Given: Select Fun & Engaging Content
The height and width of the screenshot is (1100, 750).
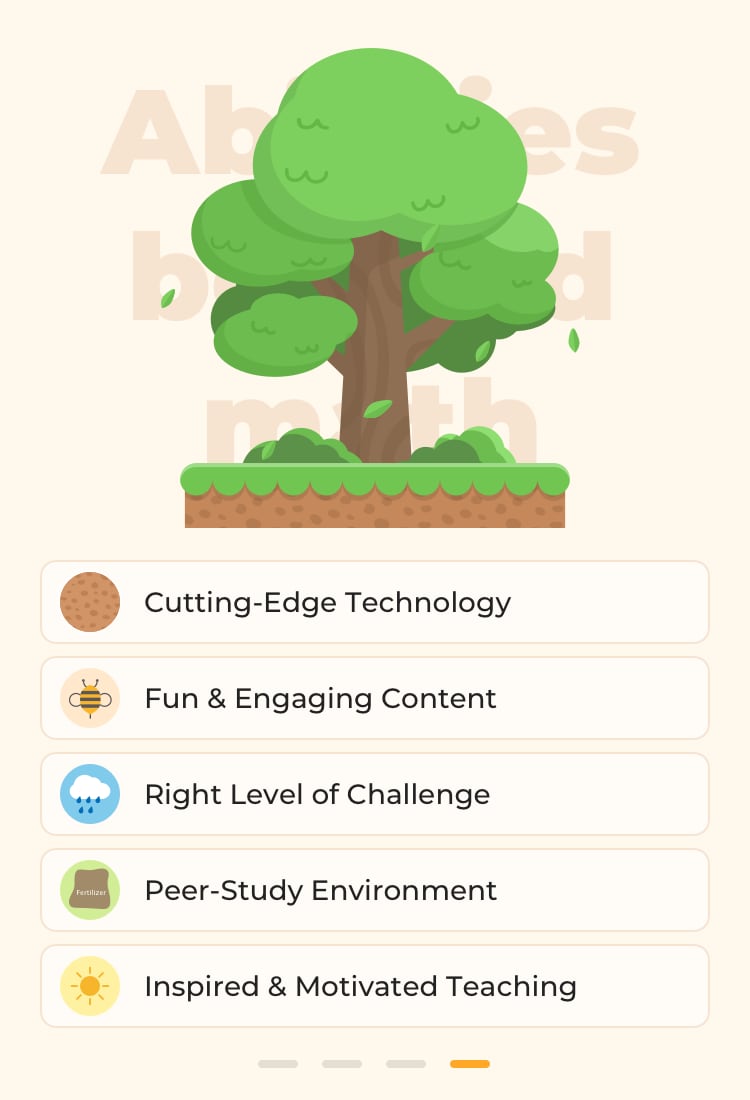Looking at the screenshot, I should coord(375,698).
